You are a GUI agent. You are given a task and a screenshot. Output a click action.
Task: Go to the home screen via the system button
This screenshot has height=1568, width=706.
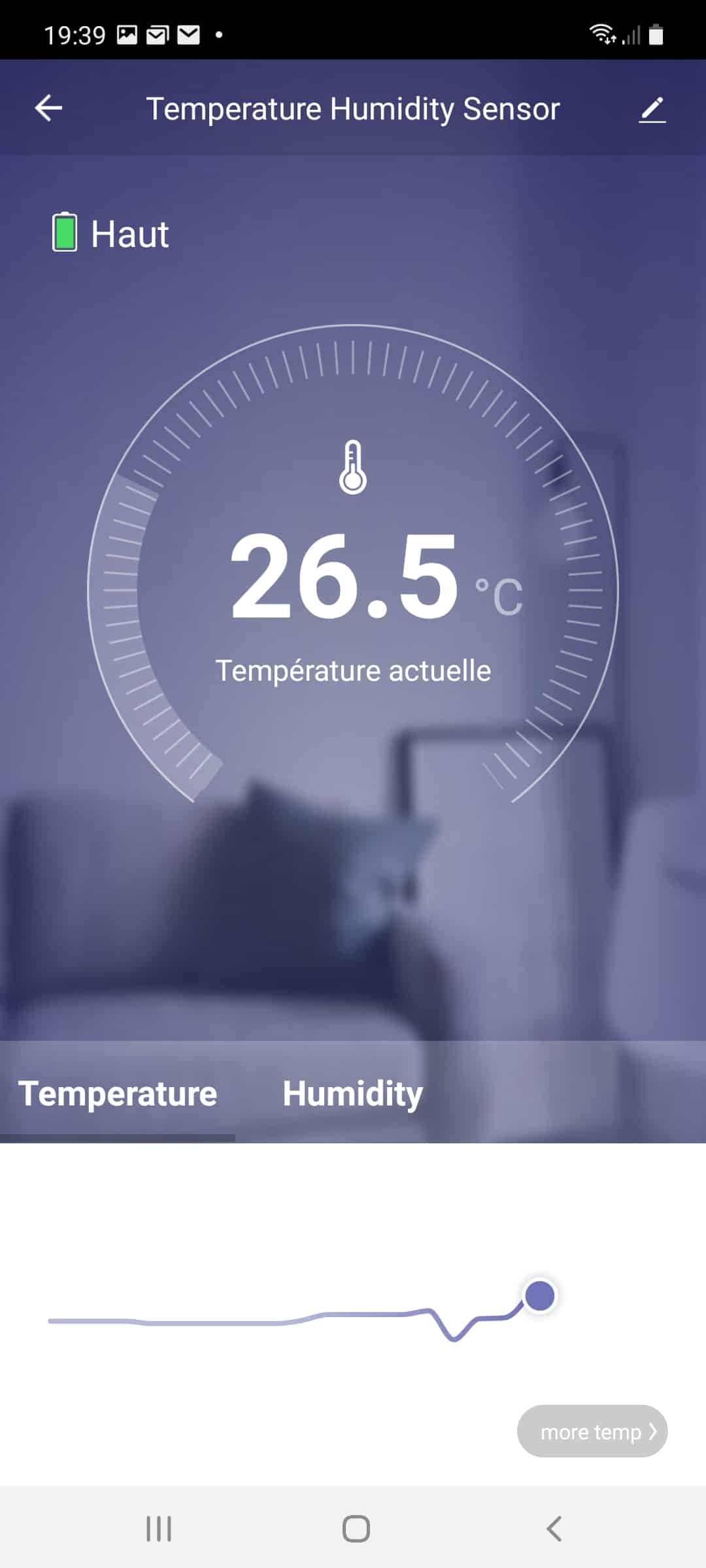356,1528
